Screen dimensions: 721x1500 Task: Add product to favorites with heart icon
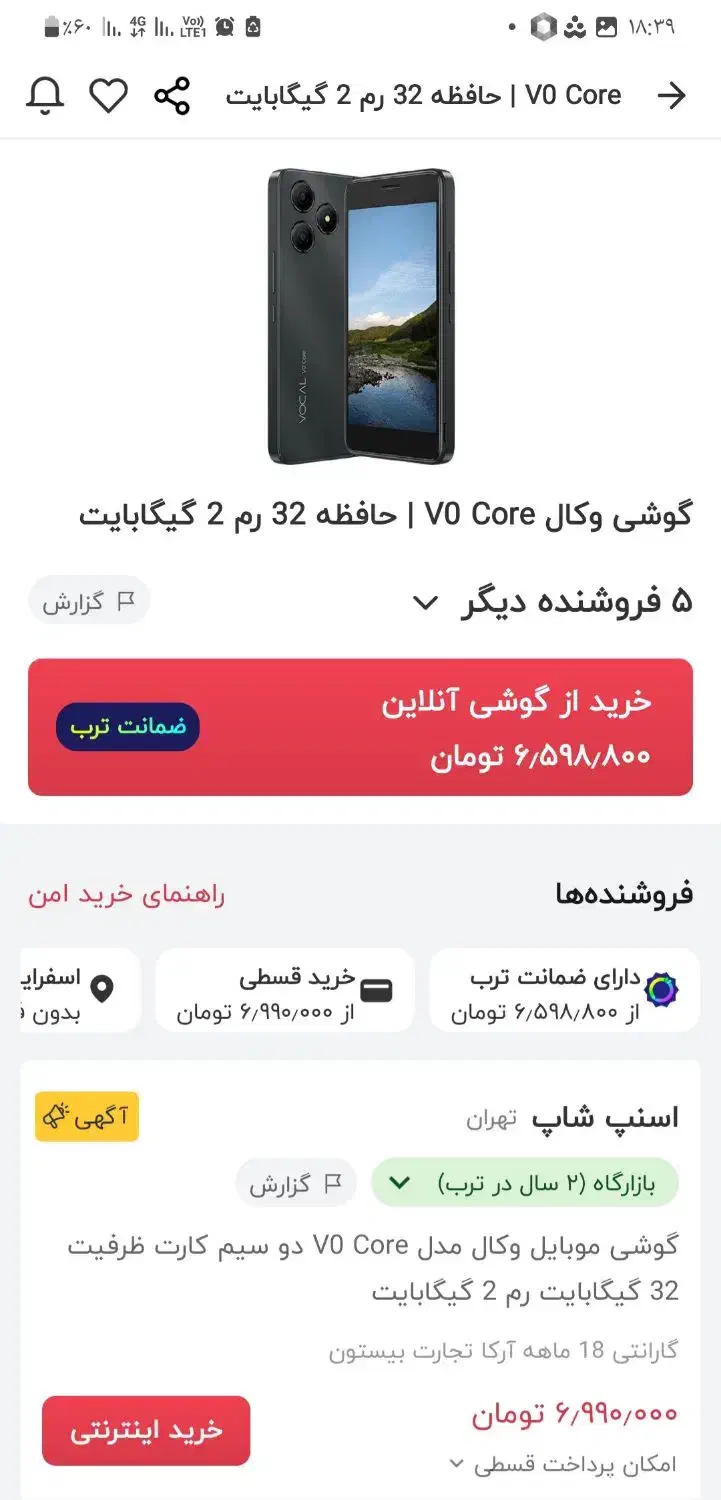point(108,96)
